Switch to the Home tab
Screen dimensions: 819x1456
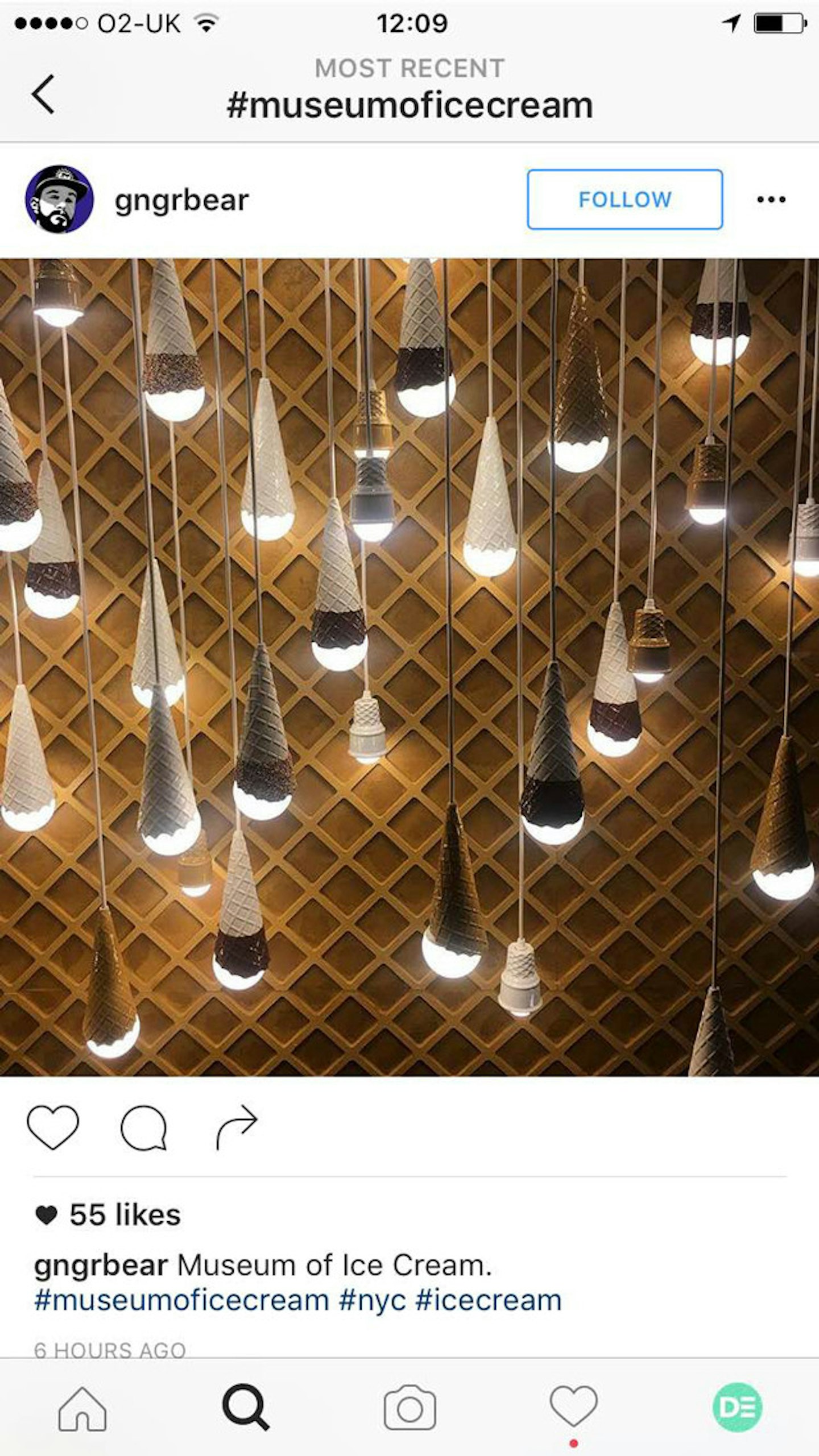[x=82, y=1409]
